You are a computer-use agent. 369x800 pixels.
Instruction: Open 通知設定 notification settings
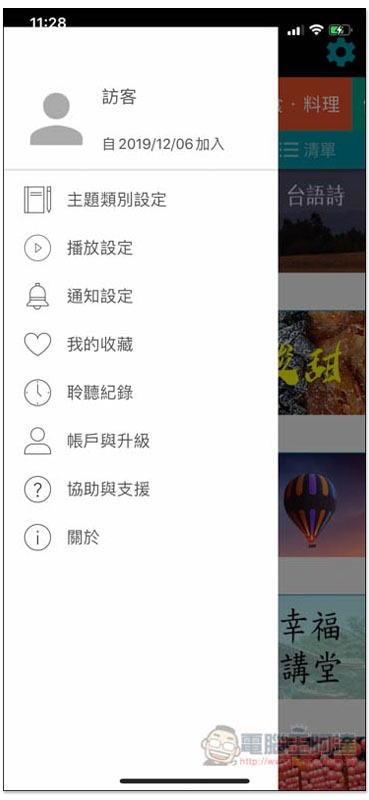[x=141, y=296]
